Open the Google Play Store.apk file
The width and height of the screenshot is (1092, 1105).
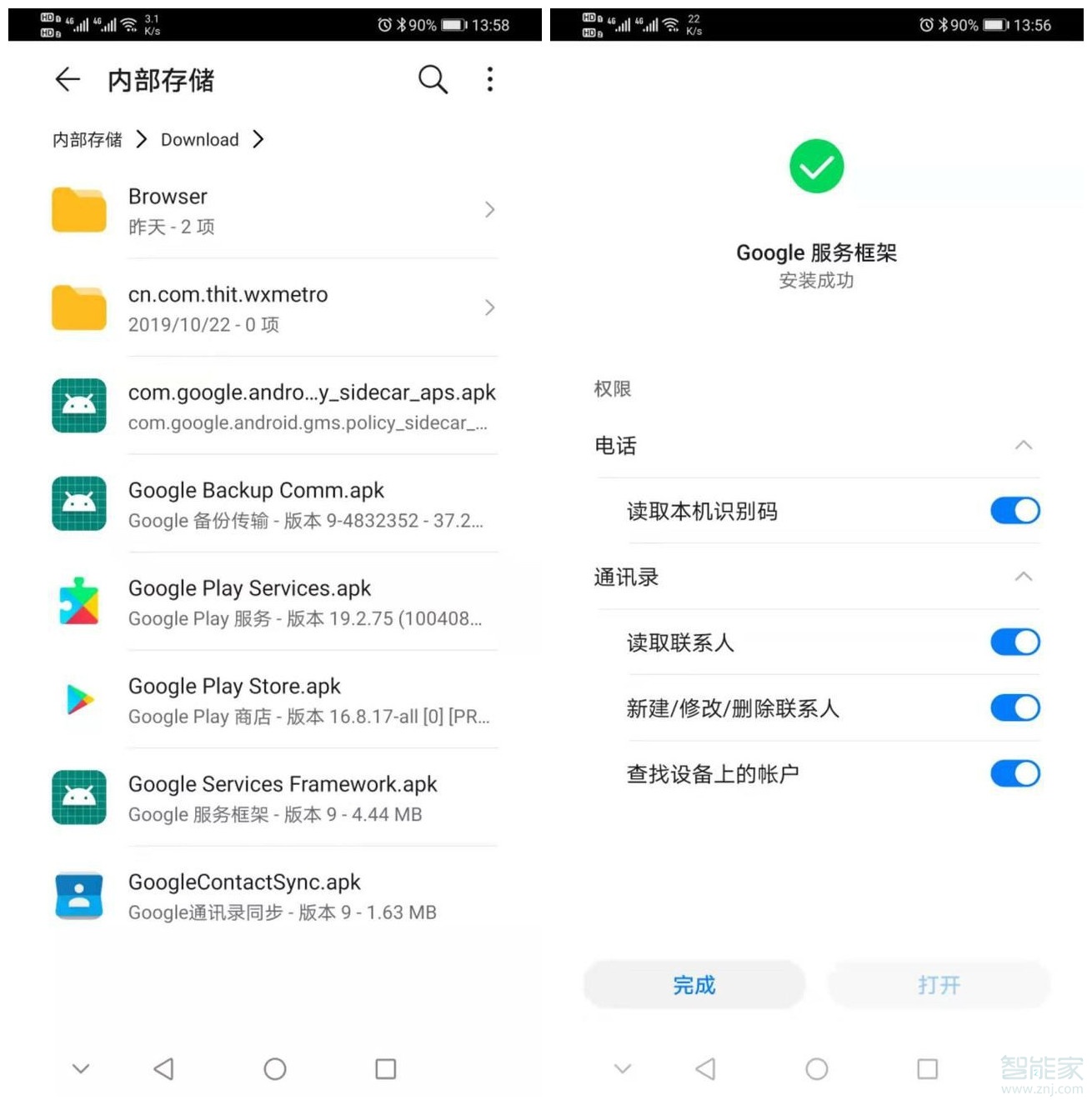(78, 700)
